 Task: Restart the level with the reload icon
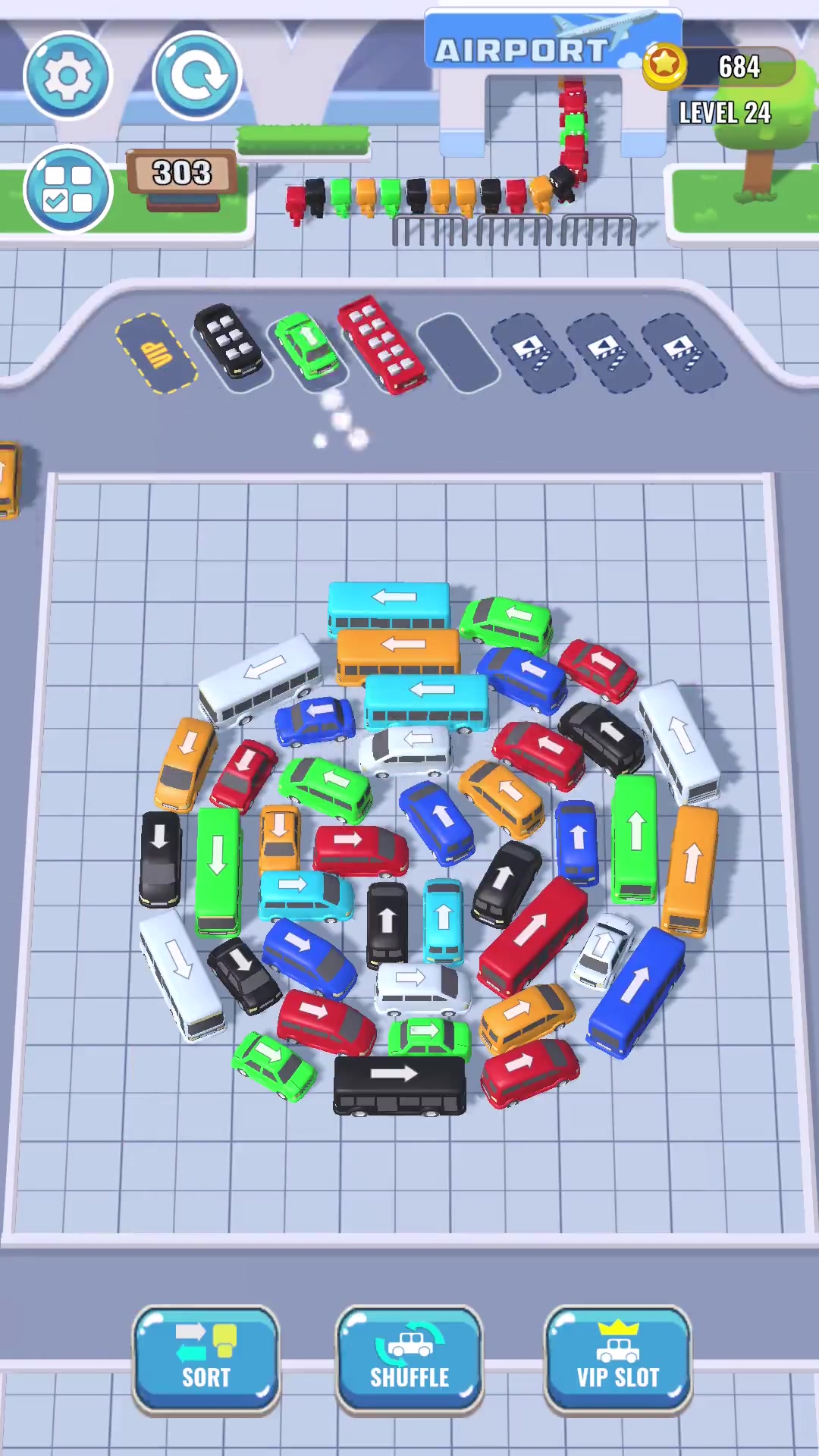pos(196,76)
